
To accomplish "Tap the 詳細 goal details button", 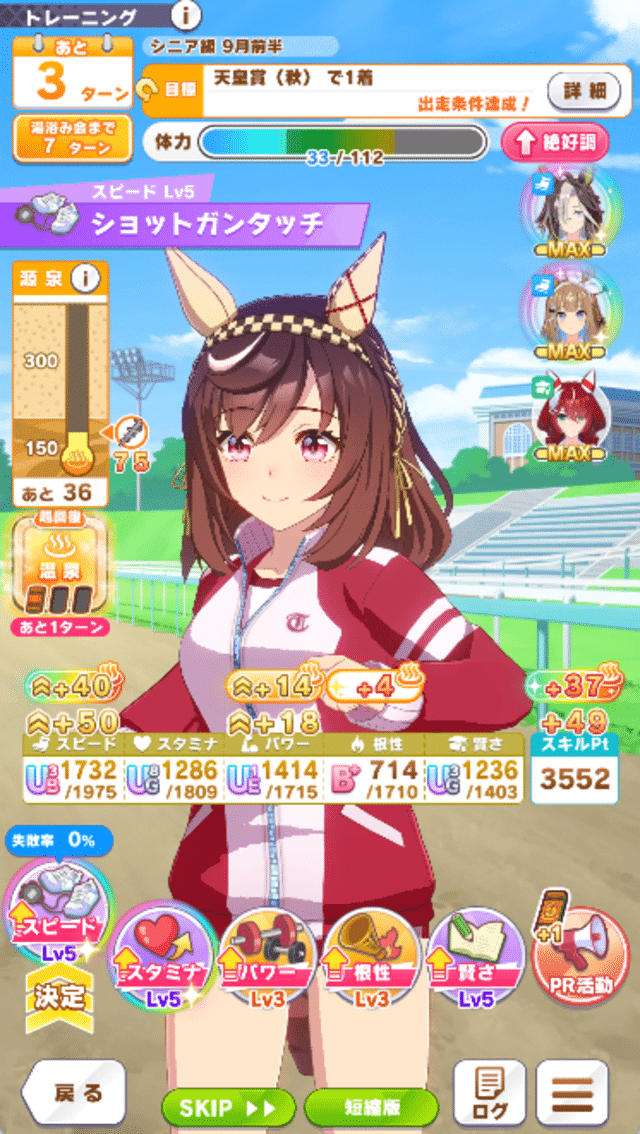I will click(584, 91).
